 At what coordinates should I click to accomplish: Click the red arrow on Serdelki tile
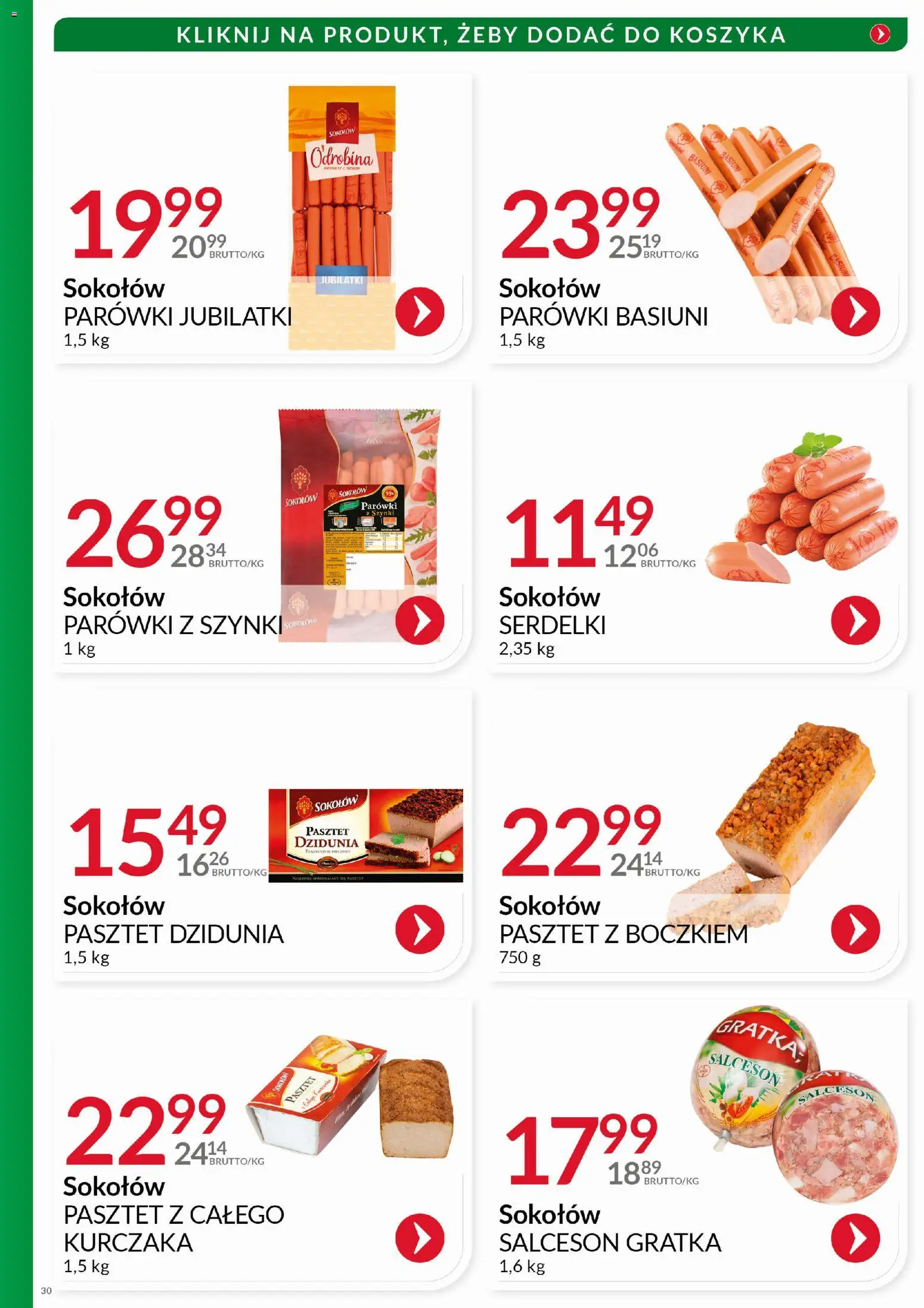[x=856, y=620]
